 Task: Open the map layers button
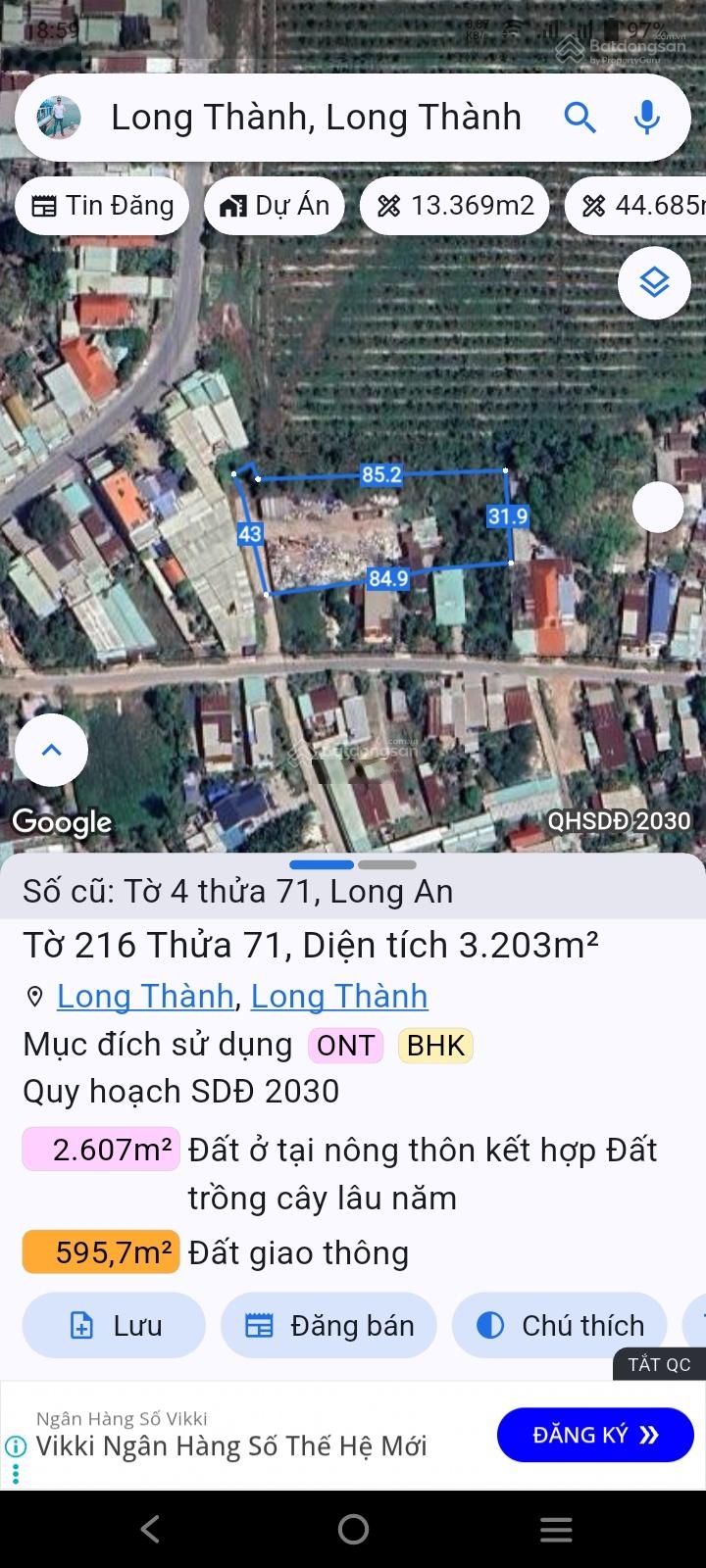click(654, 282)
